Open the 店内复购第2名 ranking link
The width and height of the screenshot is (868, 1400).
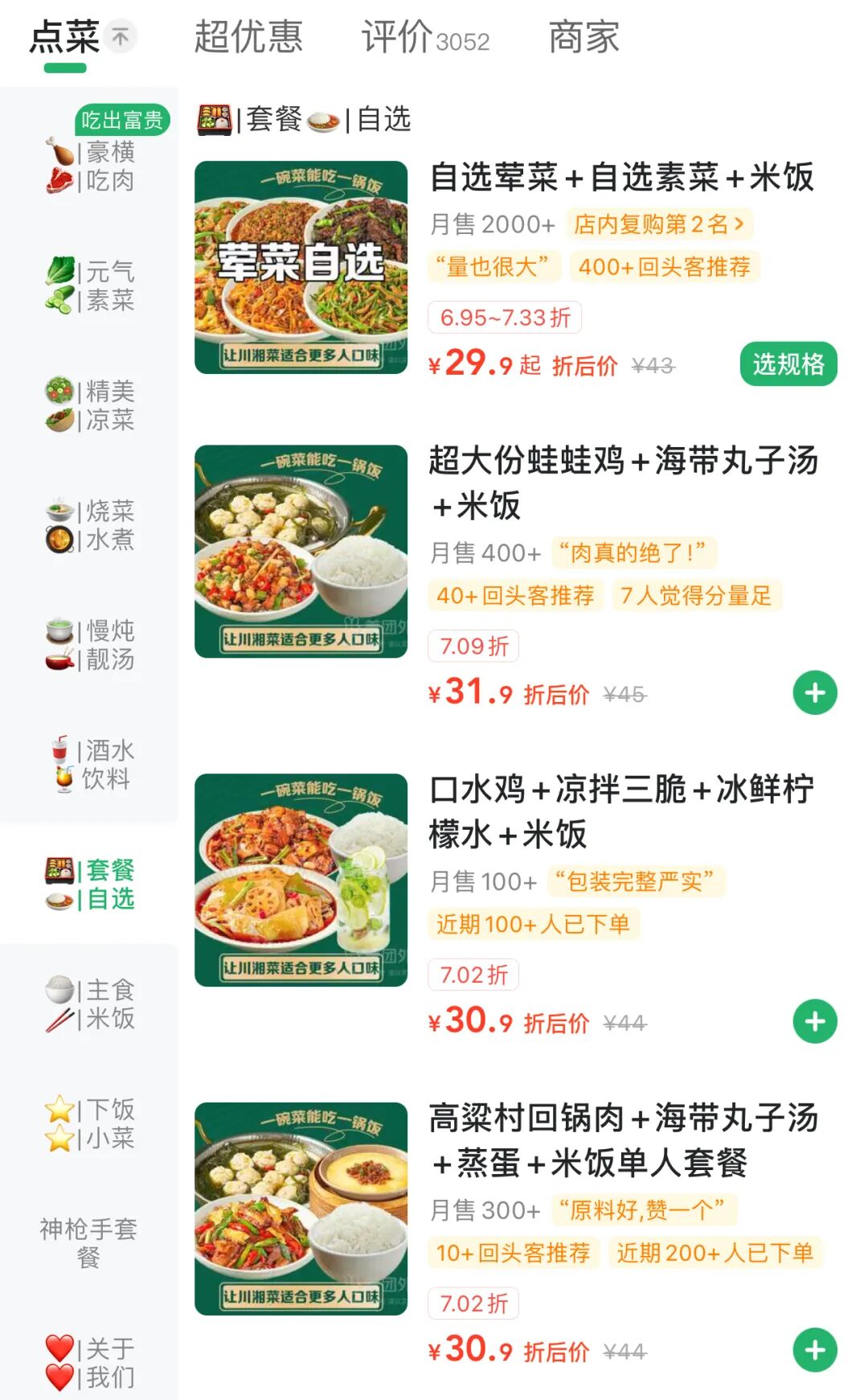659,224
